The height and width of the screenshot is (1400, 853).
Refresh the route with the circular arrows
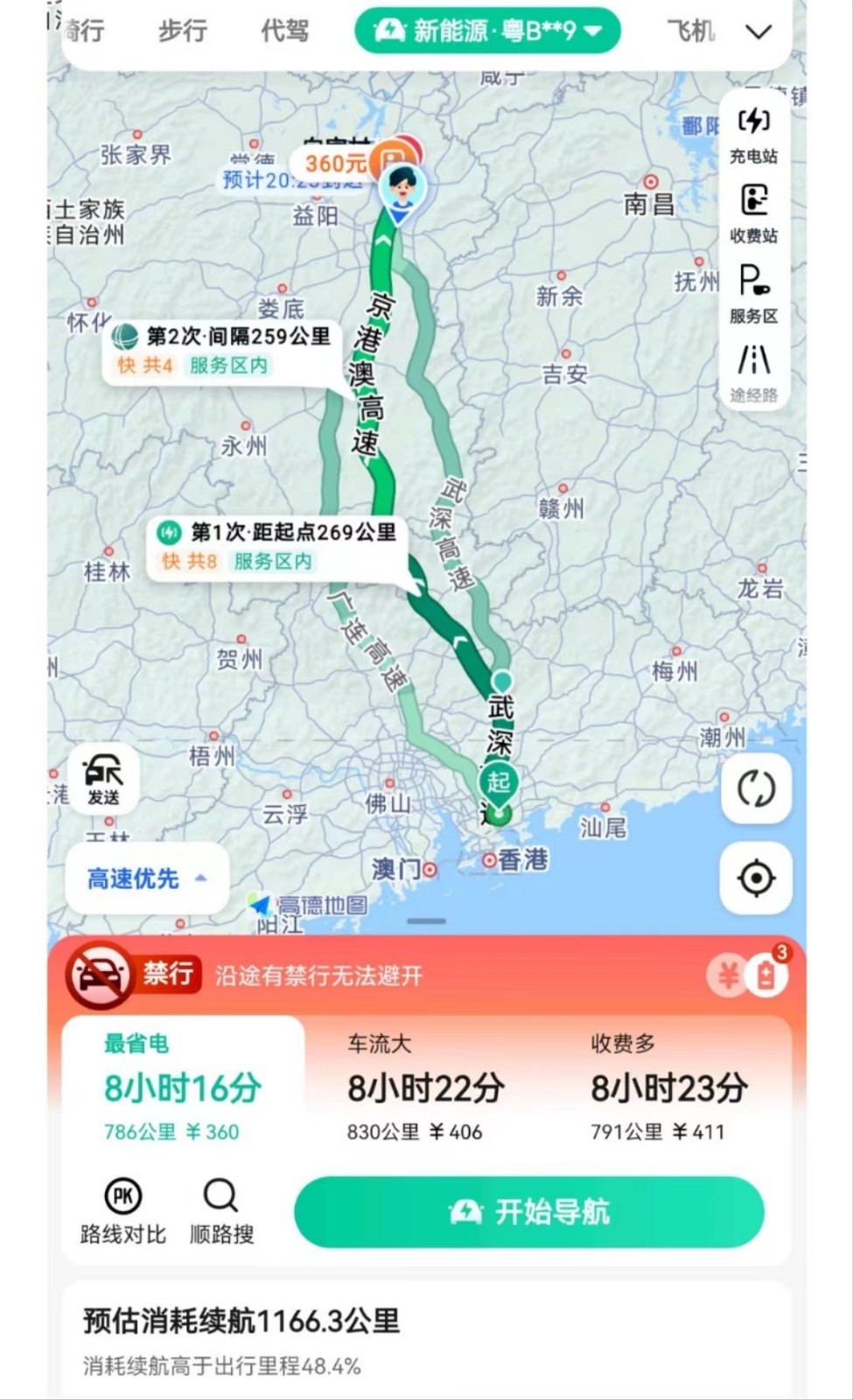click(x=756, y=788)
